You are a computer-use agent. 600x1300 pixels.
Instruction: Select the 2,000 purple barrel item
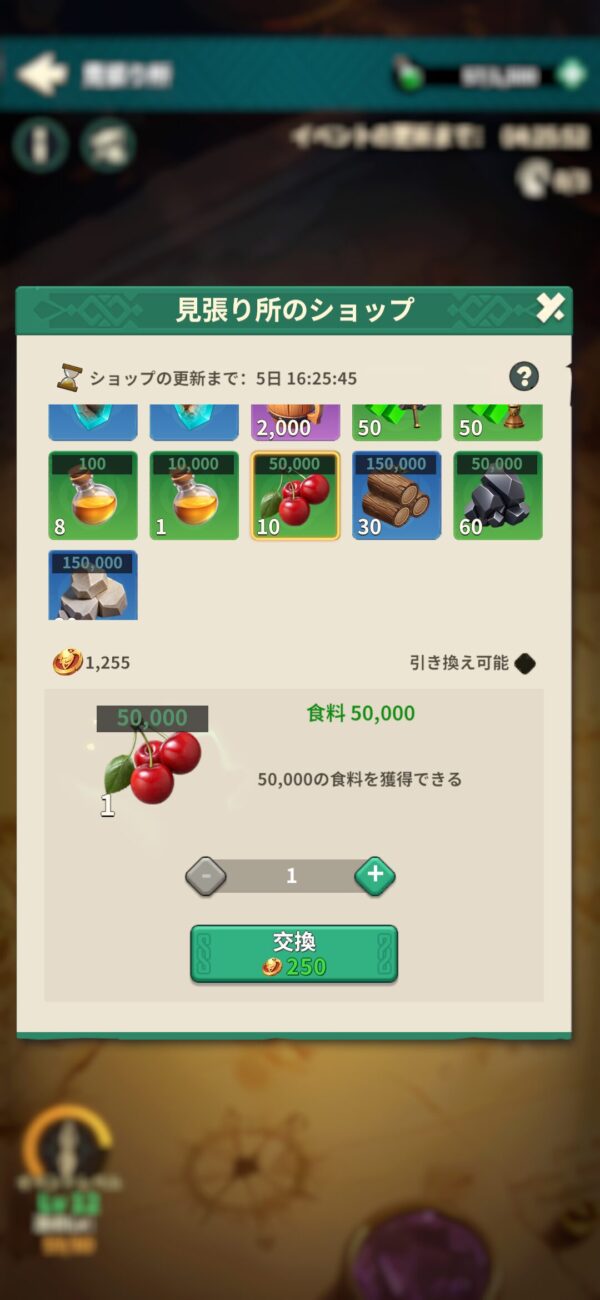[x=295, y=422]
